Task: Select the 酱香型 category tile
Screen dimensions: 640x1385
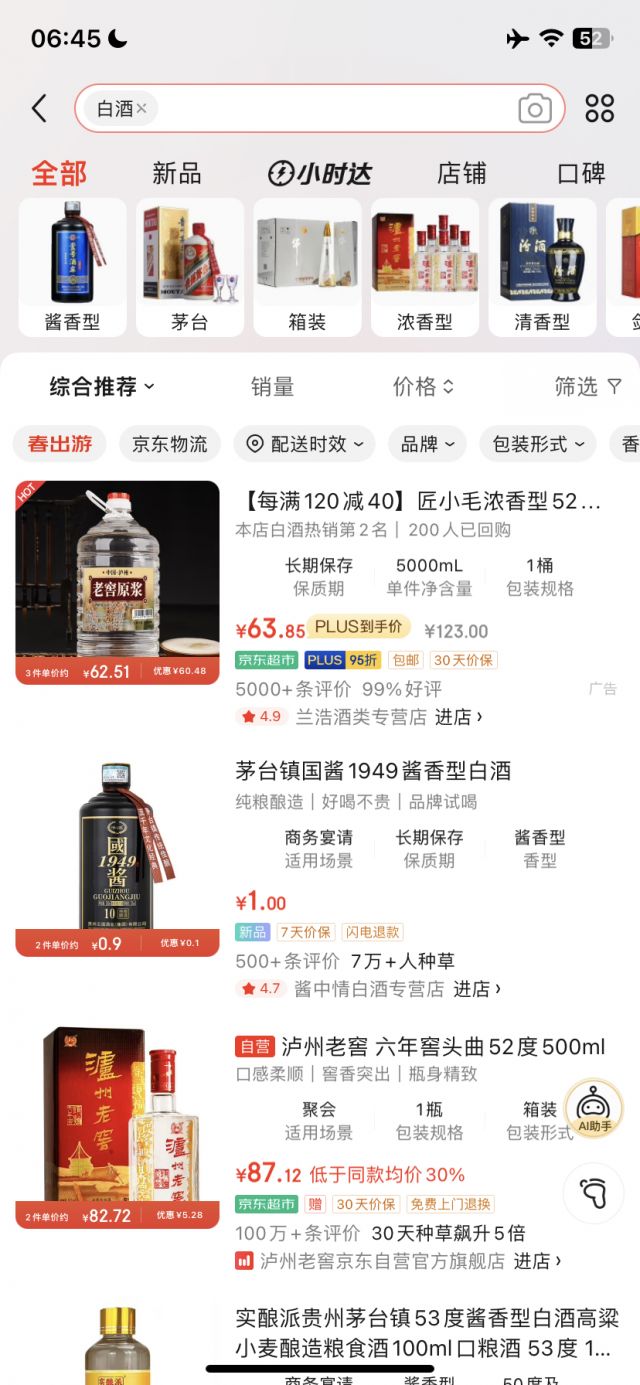Action: [x=72, y=266]
